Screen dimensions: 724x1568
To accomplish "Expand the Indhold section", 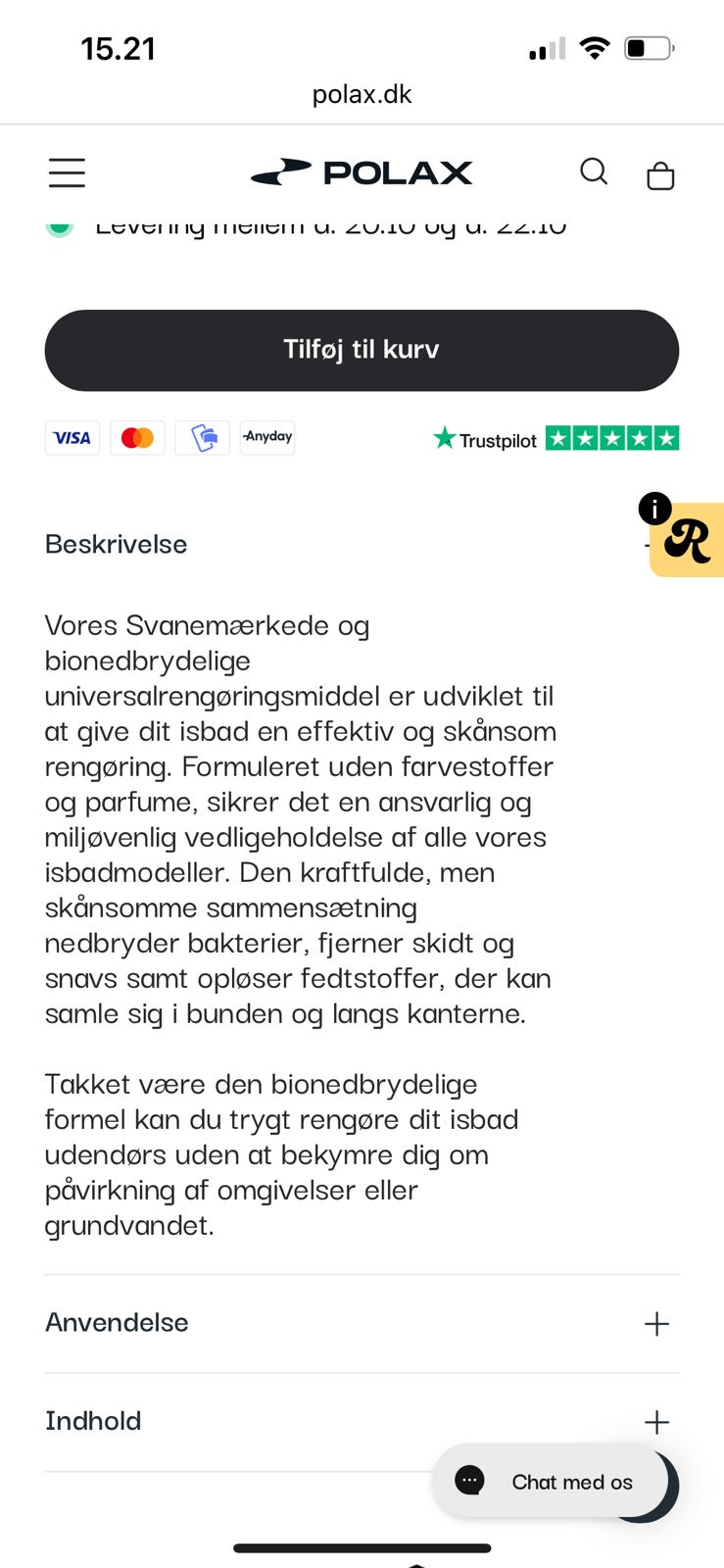I will click(656, 1421).
